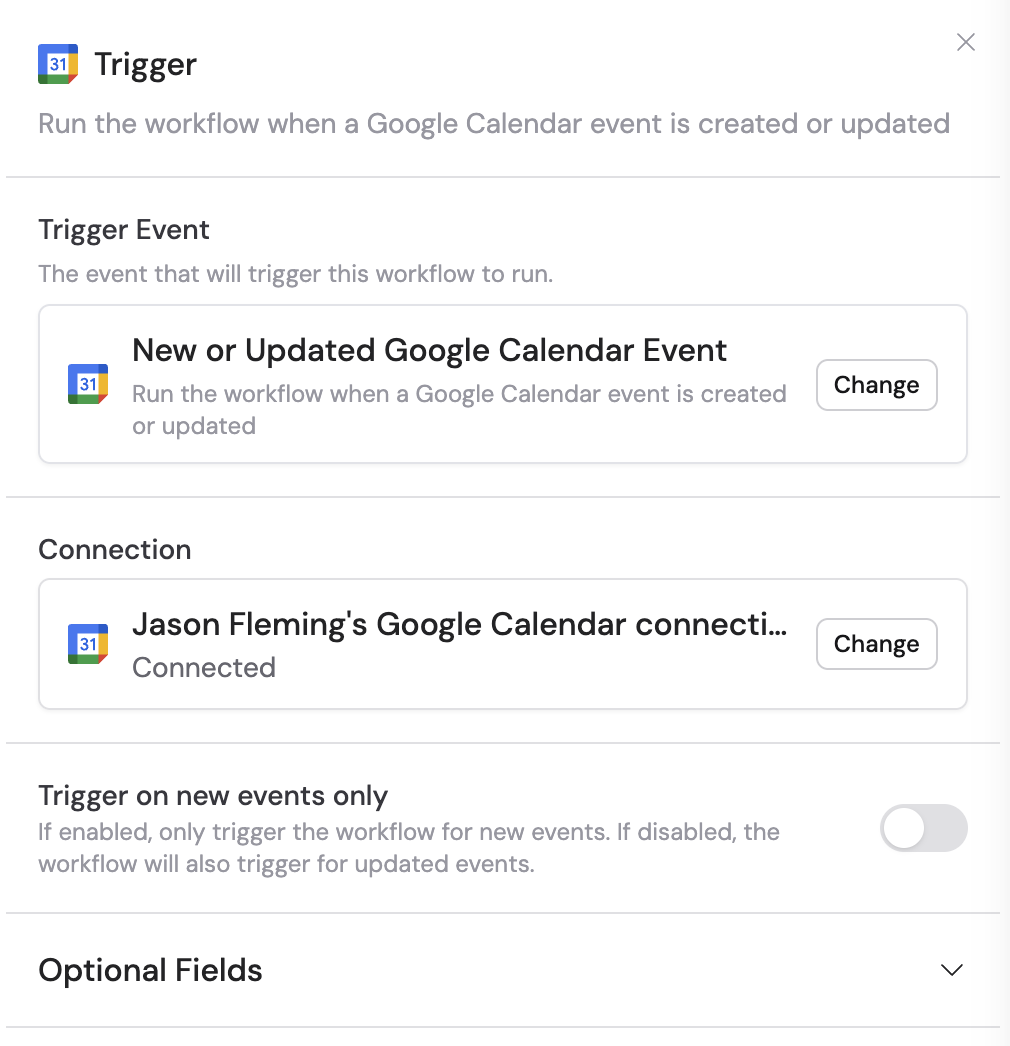
Task: Click the trigger description text under the title
Action: (x=493, y=123)
